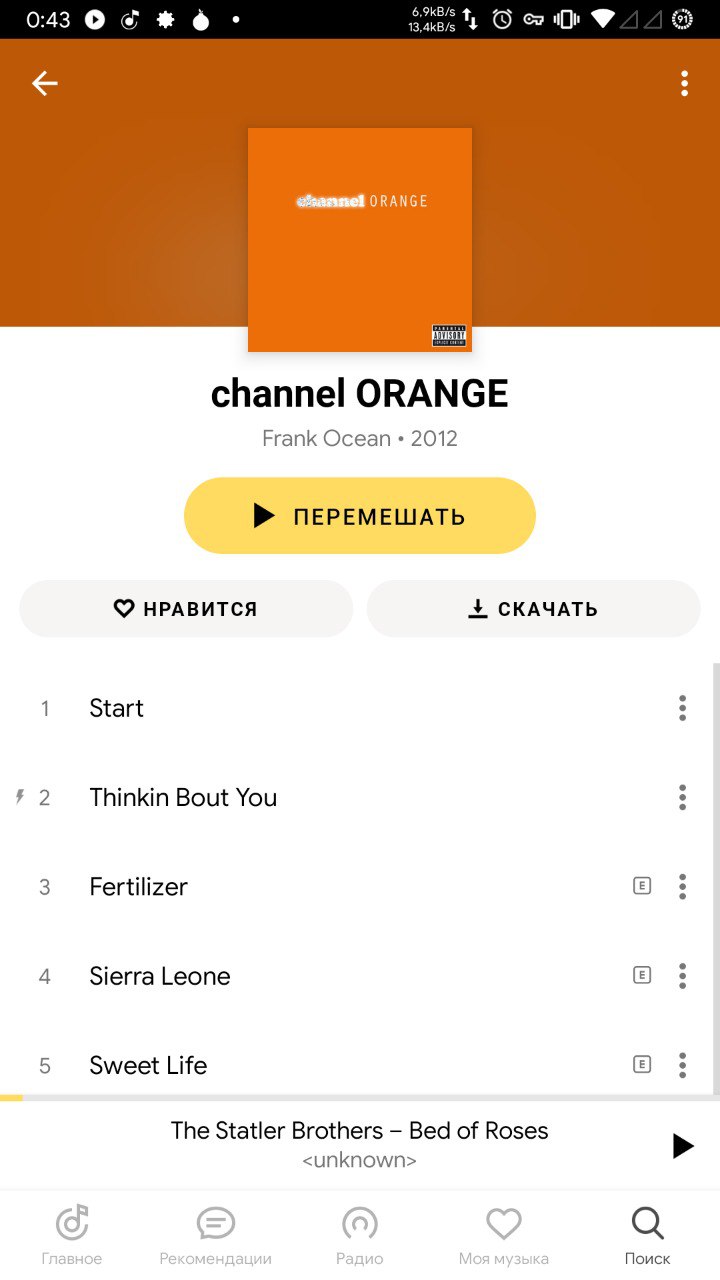Like the album with Нравится
Image resolution: width=720 pixels, height=1280 pixels.
[x=186, y=609]
